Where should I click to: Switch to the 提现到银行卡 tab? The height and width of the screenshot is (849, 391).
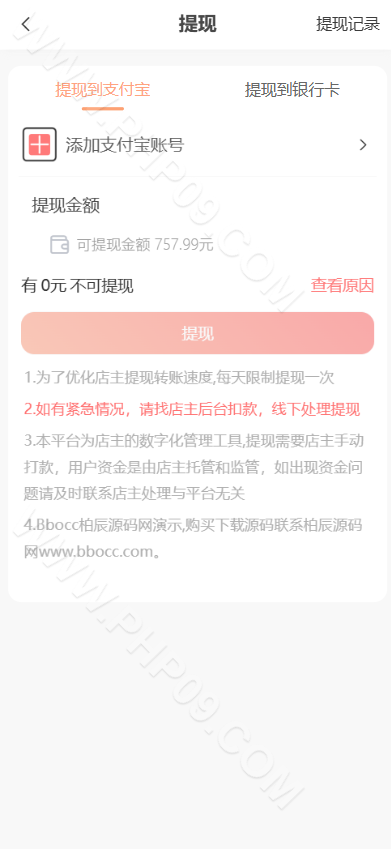coord(292,90)
